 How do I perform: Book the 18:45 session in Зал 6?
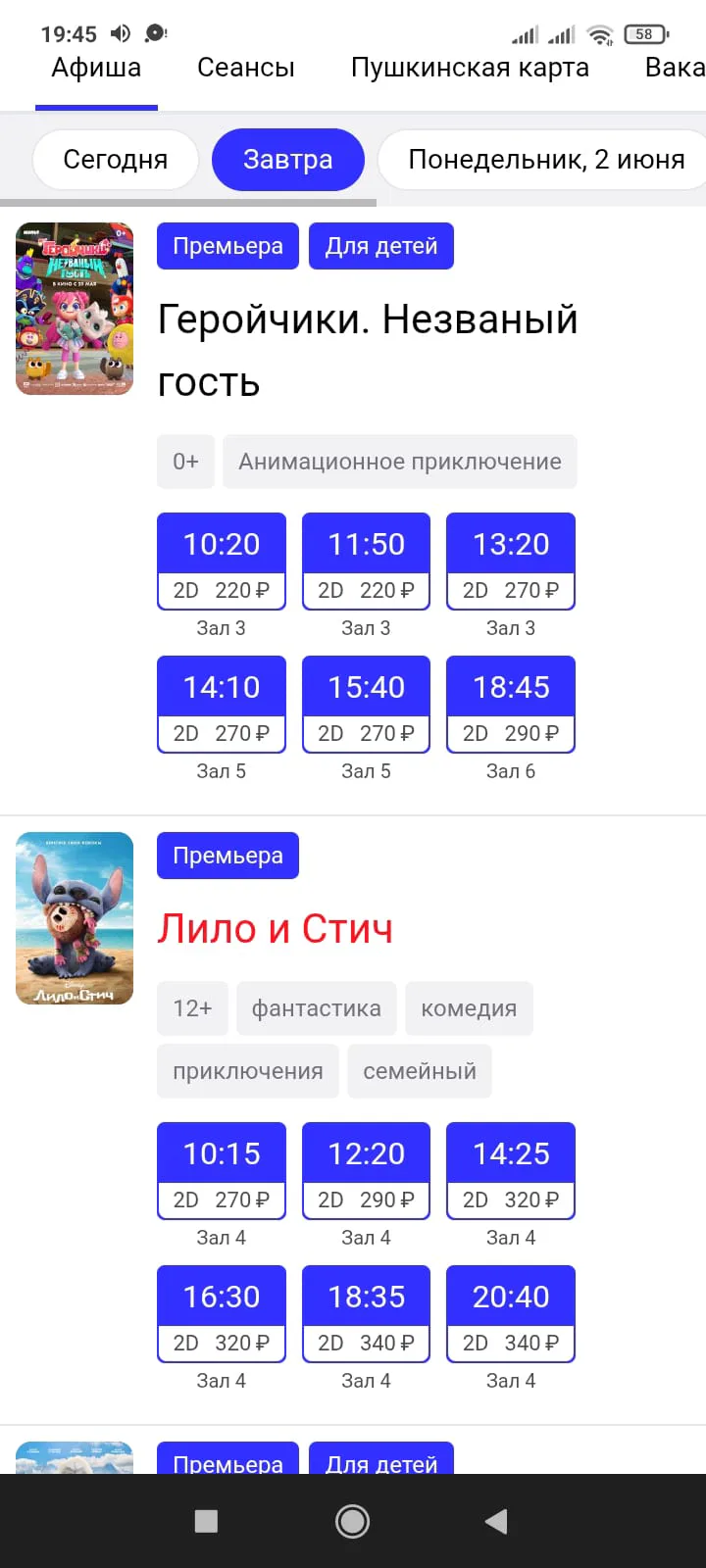(511, 704)
